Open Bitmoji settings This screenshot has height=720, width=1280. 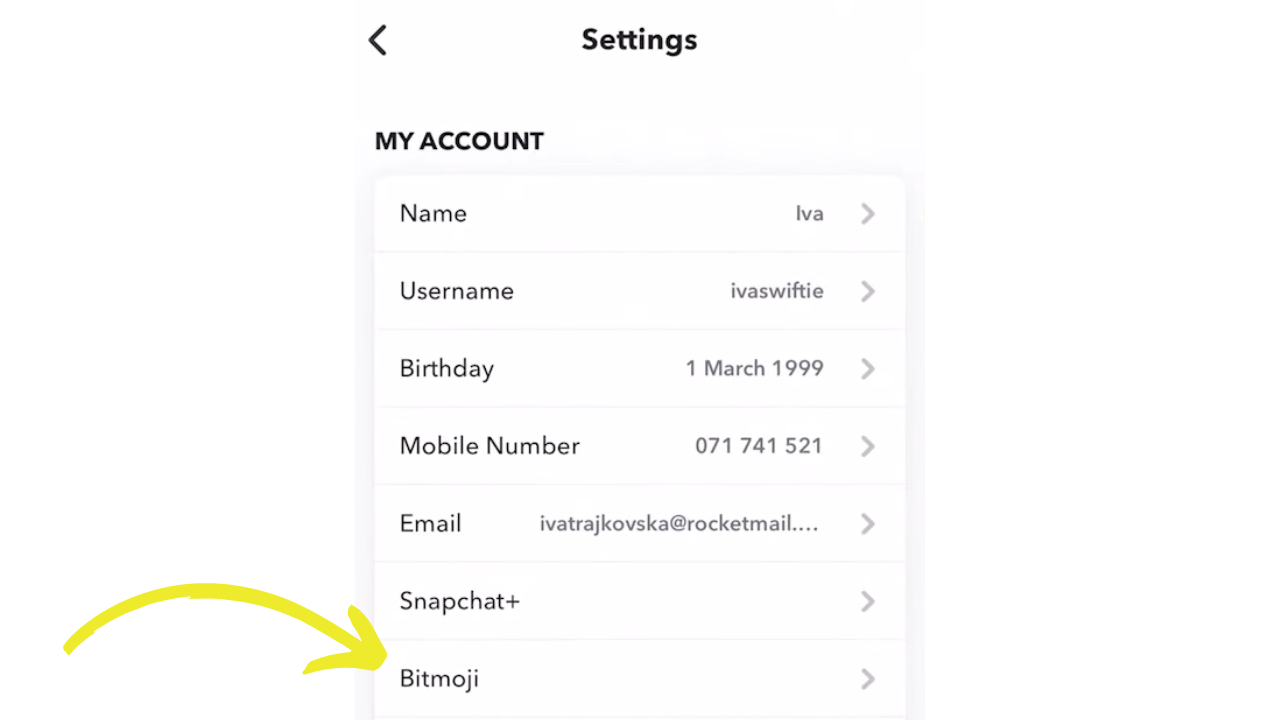[639, 679]
